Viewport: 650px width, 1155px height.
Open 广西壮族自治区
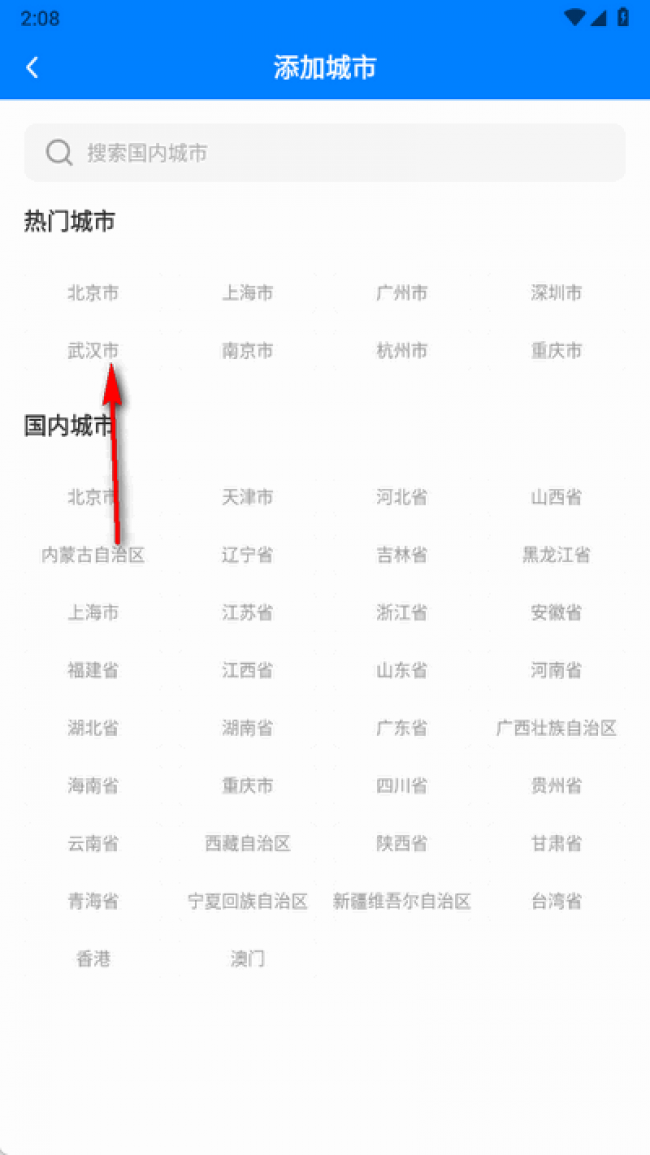(556, 729)
